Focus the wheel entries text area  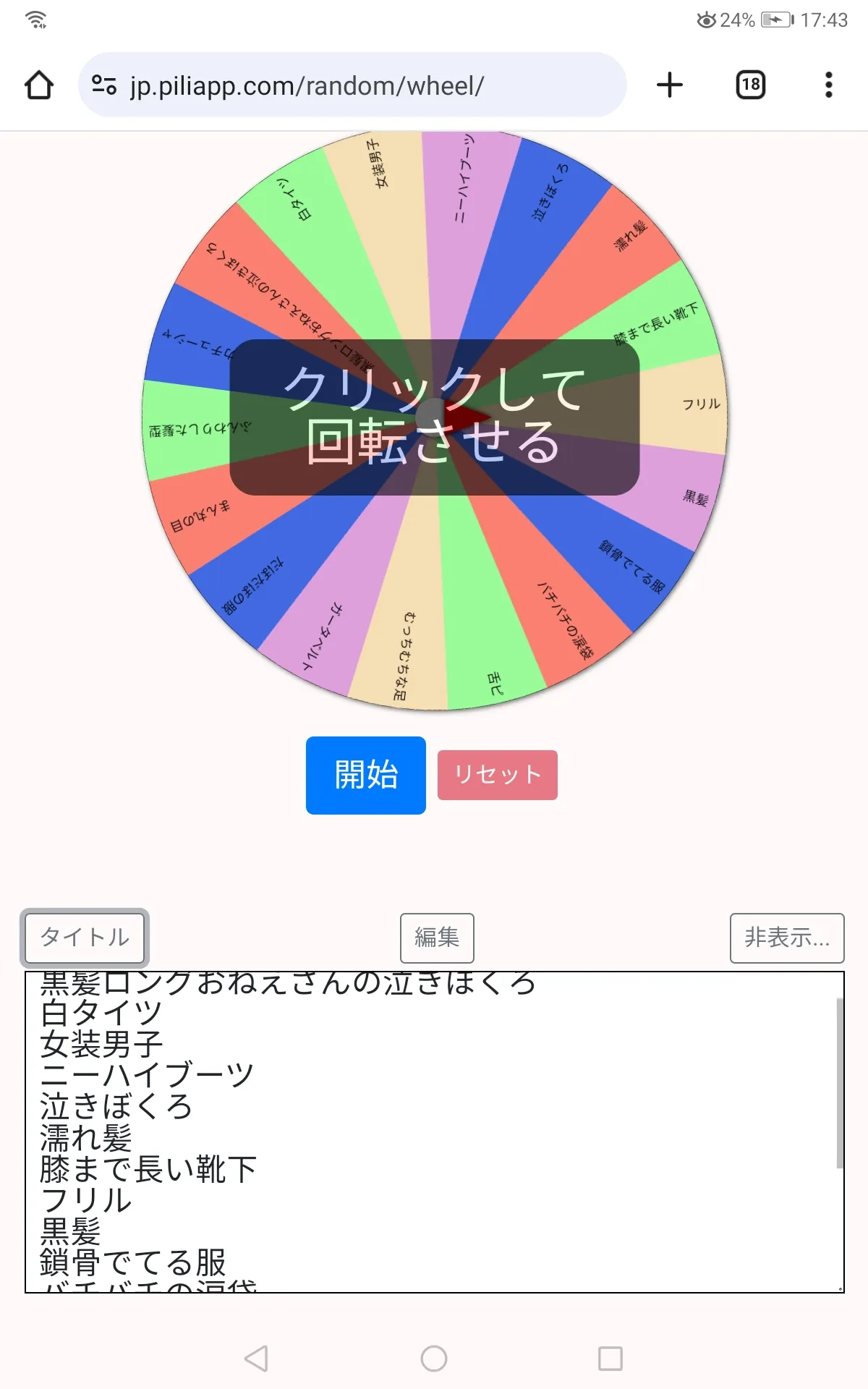434,1131
